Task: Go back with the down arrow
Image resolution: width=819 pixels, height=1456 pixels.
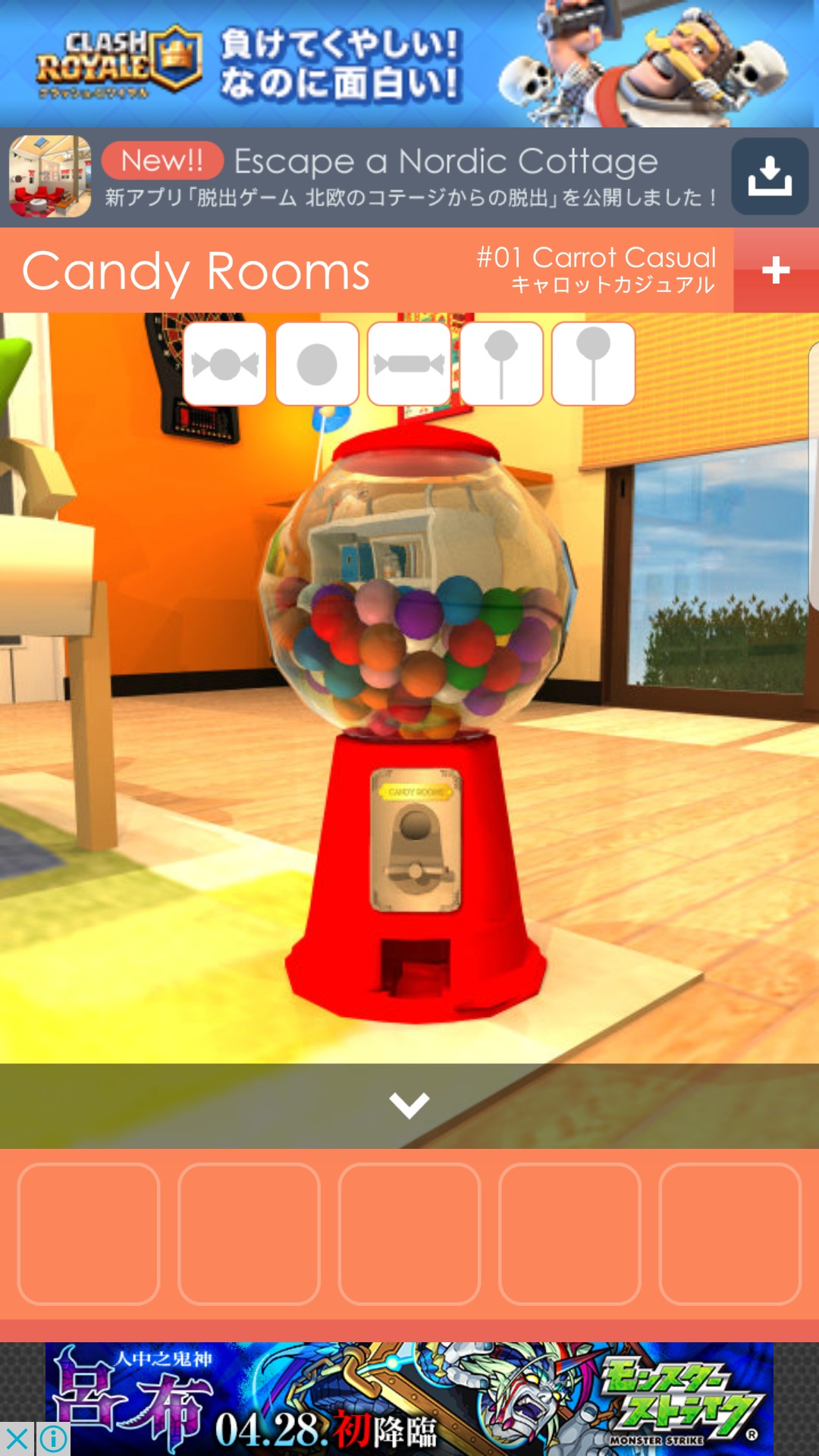Action: click(x=409, y=1105)
